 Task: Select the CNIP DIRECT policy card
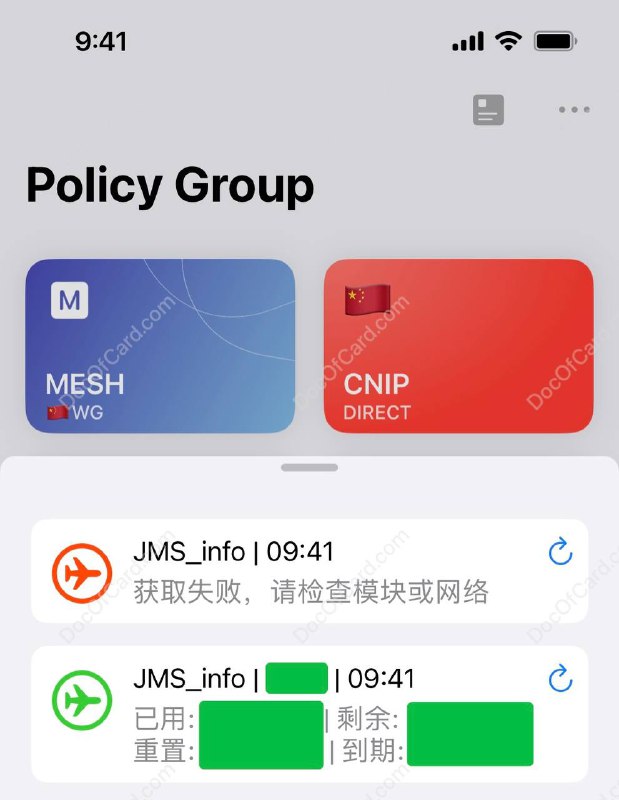(x=458, y=346)
